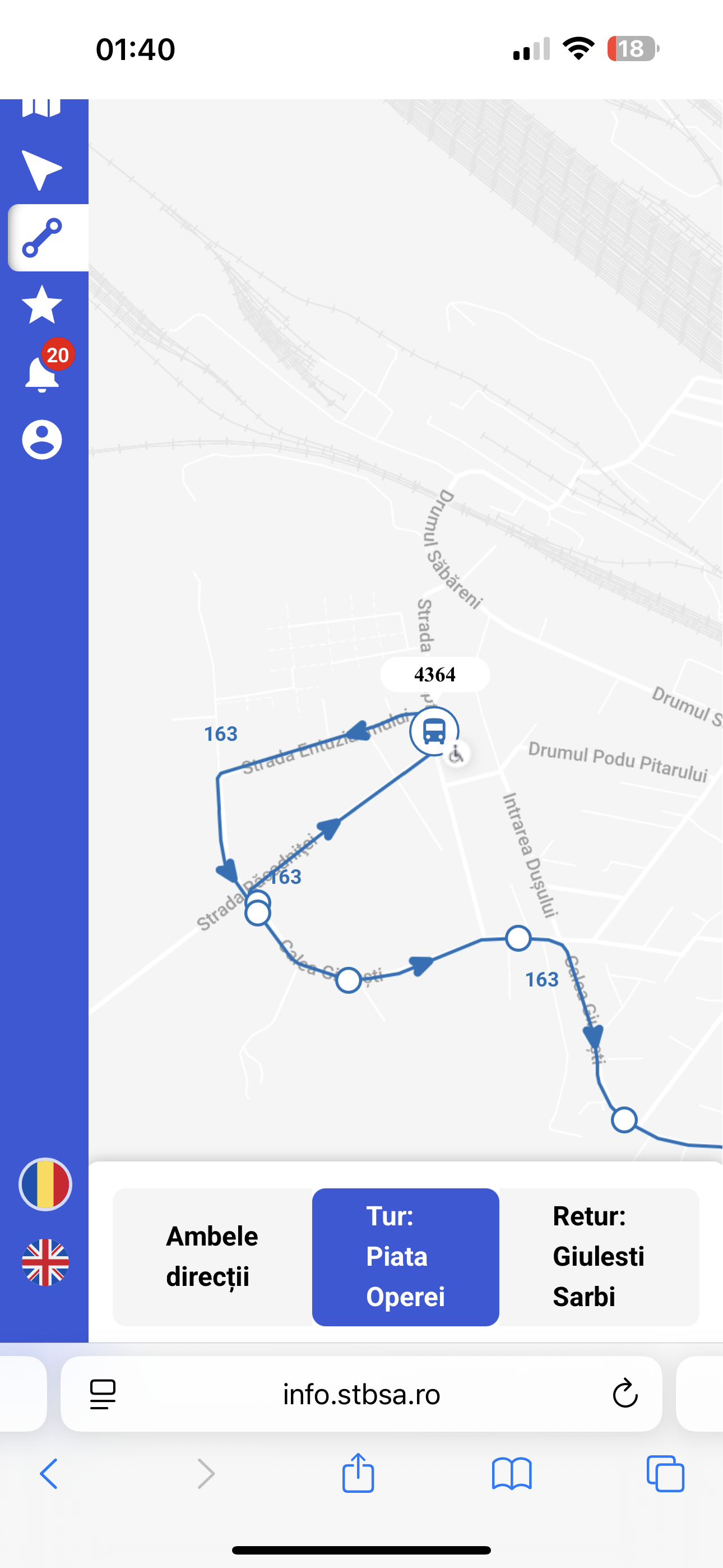Open the favorites star
The image size is (723, 1568).
point(41,305)
